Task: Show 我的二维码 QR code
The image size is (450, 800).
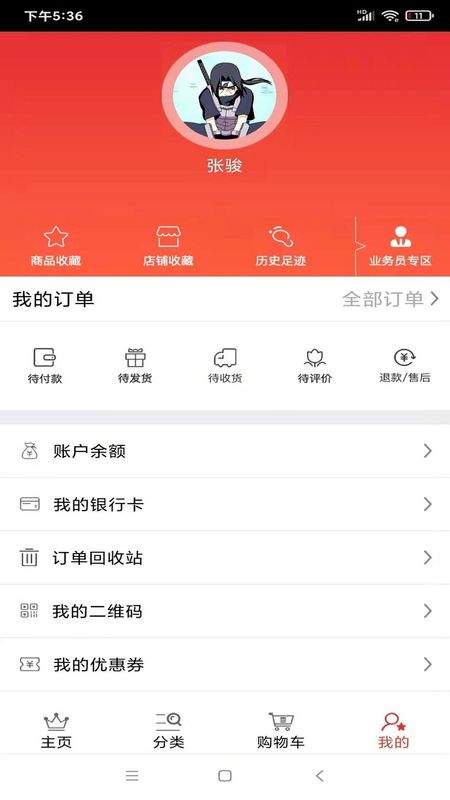Action: [x=225, y=611]
